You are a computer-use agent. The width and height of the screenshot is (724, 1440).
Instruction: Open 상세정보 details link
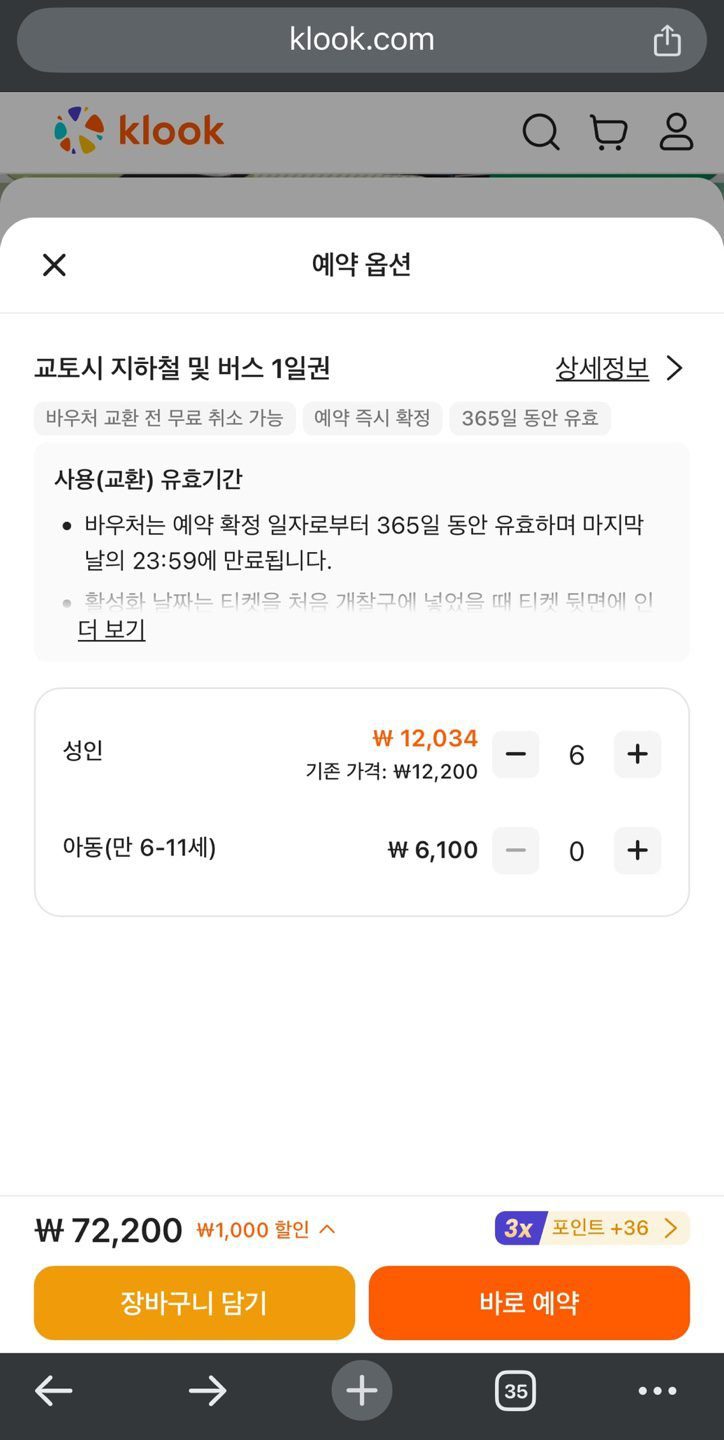point(619,369)
